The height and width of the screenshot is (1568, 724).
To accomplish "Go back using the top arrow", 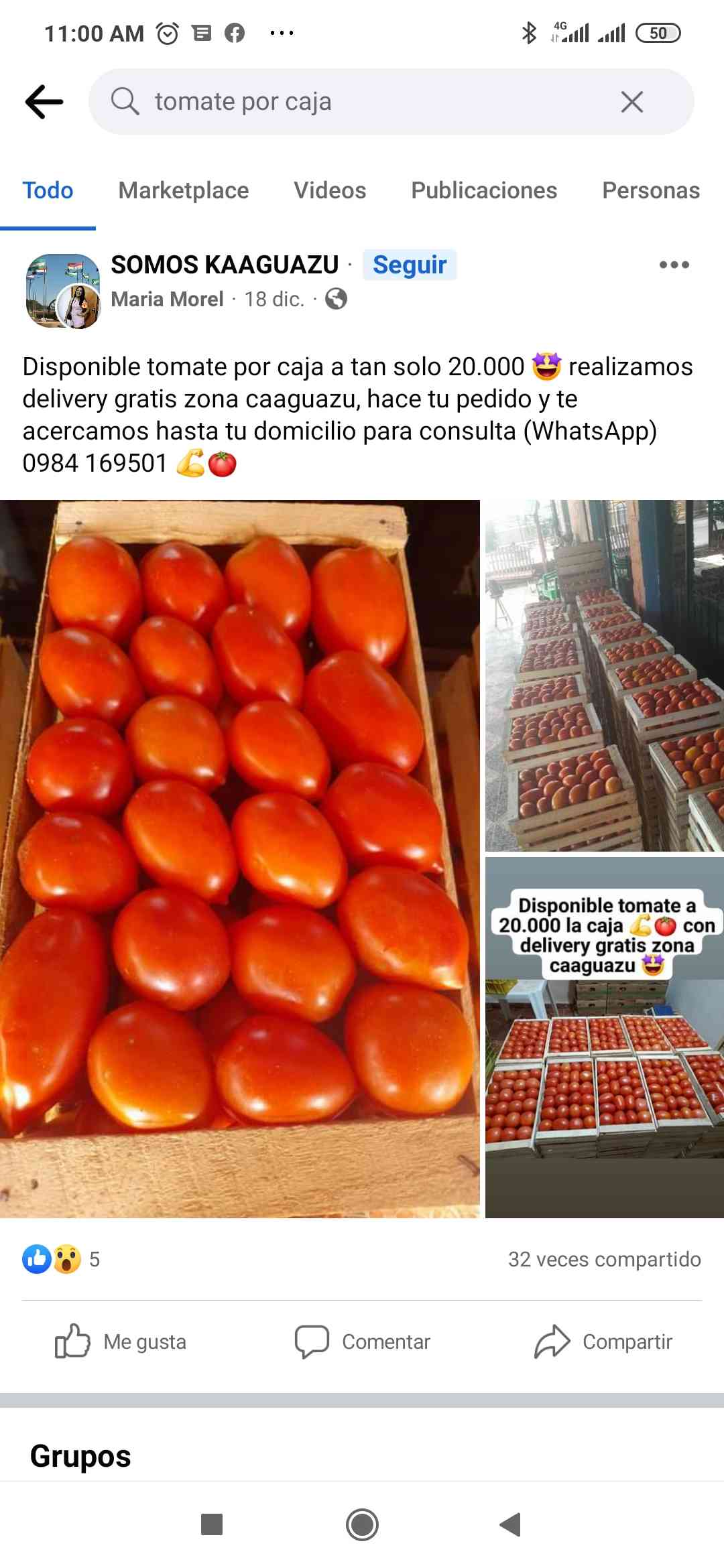I will pyautogui.click(x=44, y=102).
